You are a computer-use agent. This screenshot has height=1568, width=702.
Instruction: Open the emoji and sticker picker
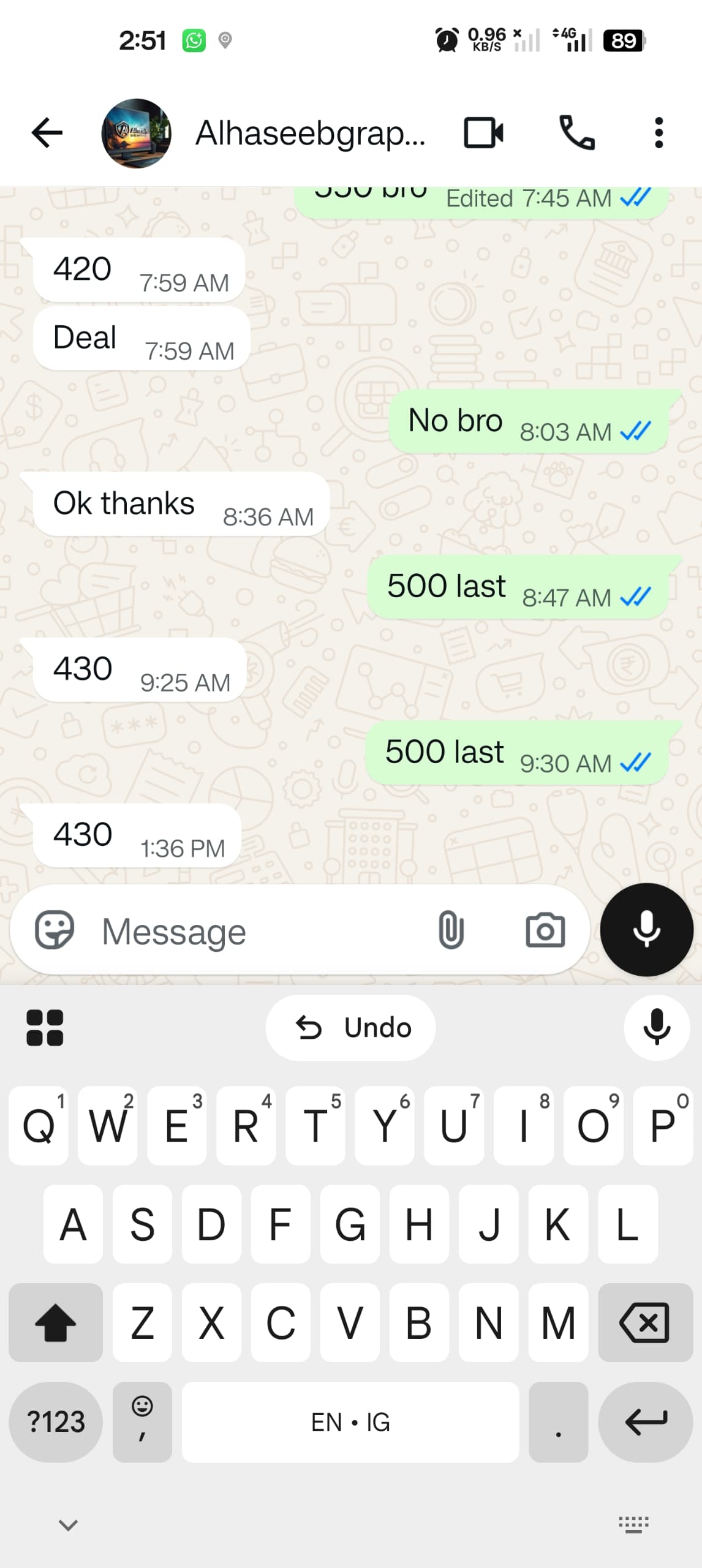pyautogui.click(x=55, y=930)
